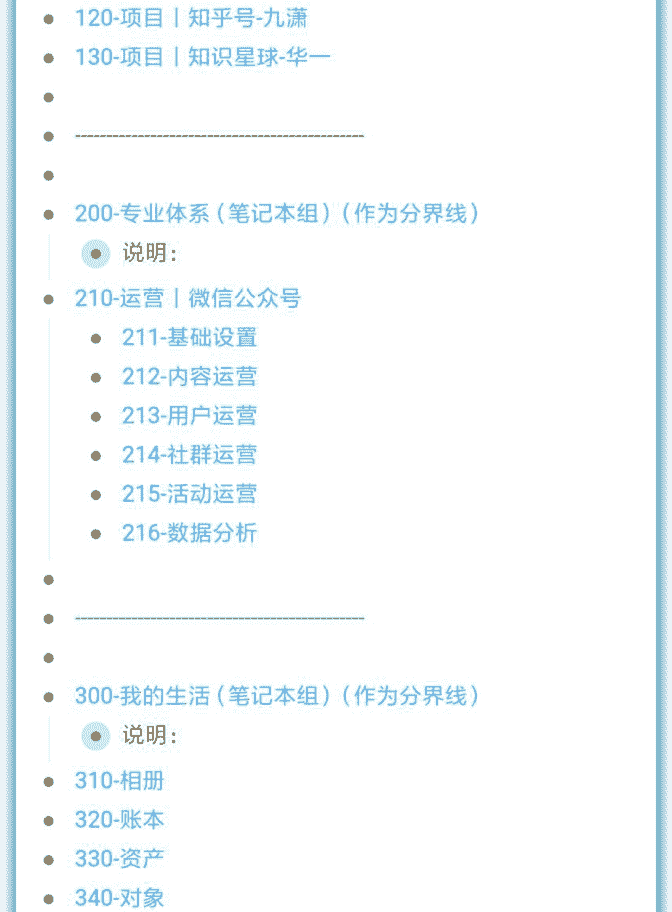Tap the 说明 bullet under 300-我的生活
Image resolution: width=672 pixels, height=912 pixels.
click(96, 737)
